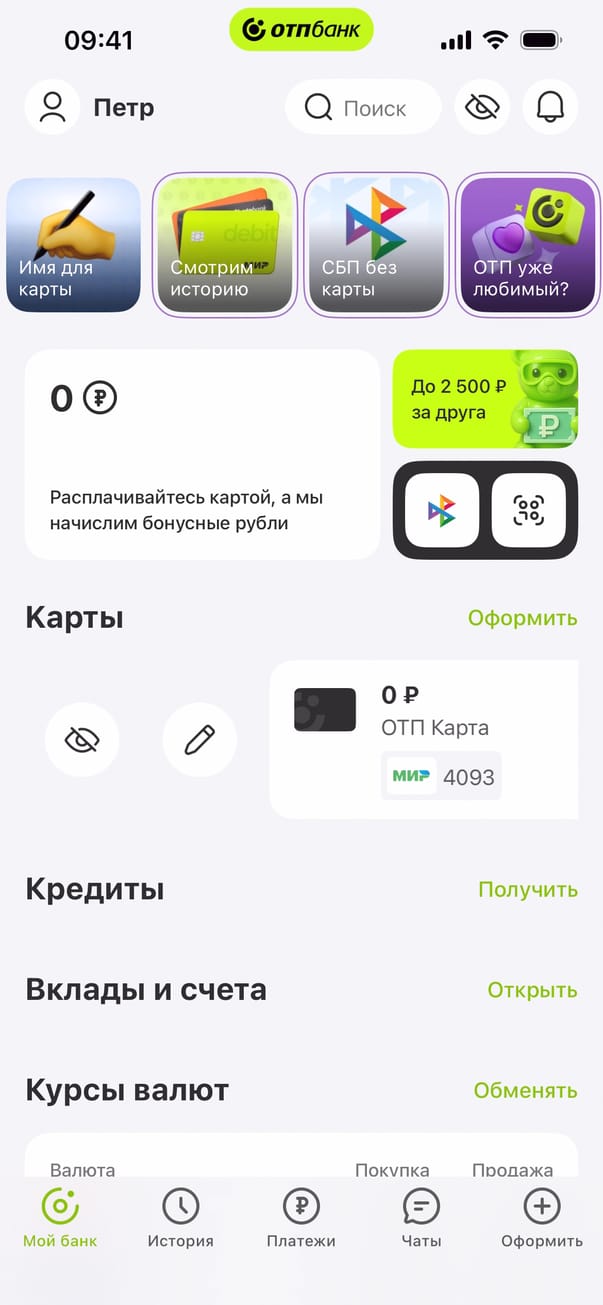This screenshot has width=603, height=1305.
Task: Tap the crossed eye icon beside ОТП Карта
Action: tap(82, 740)
